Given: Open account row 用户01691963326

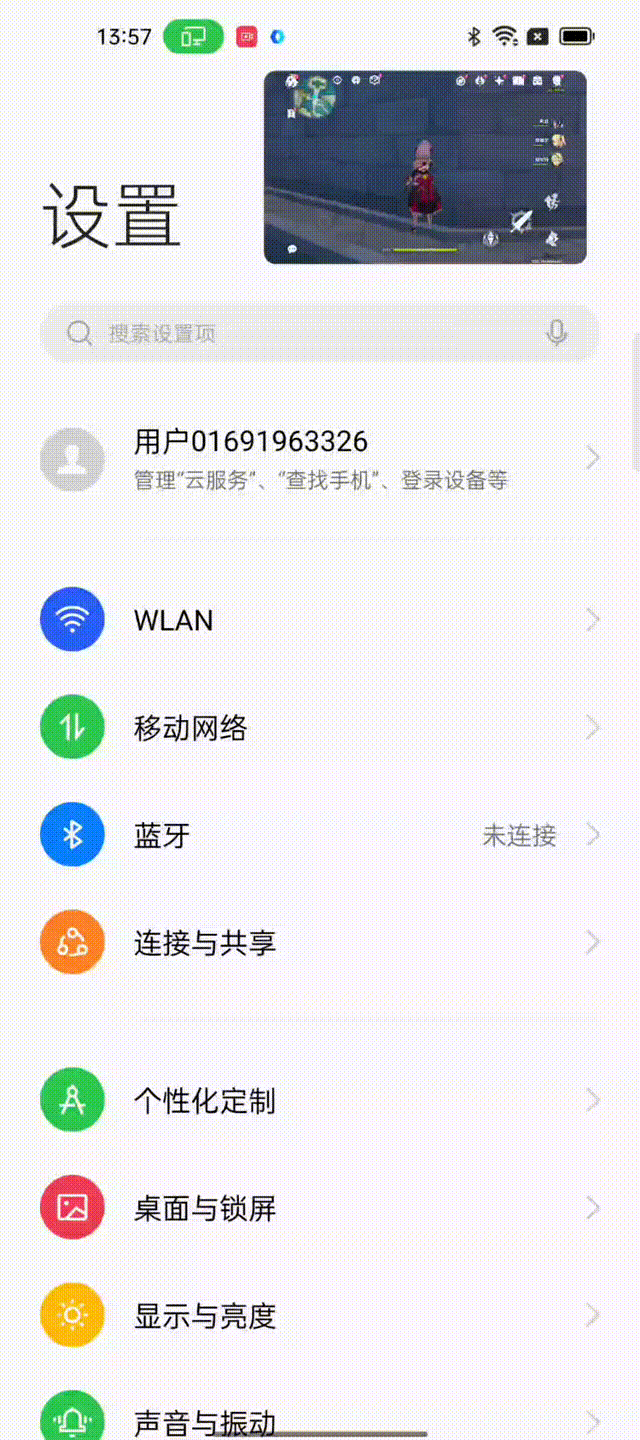Looking at the screenshot, I should click(320, 459).
